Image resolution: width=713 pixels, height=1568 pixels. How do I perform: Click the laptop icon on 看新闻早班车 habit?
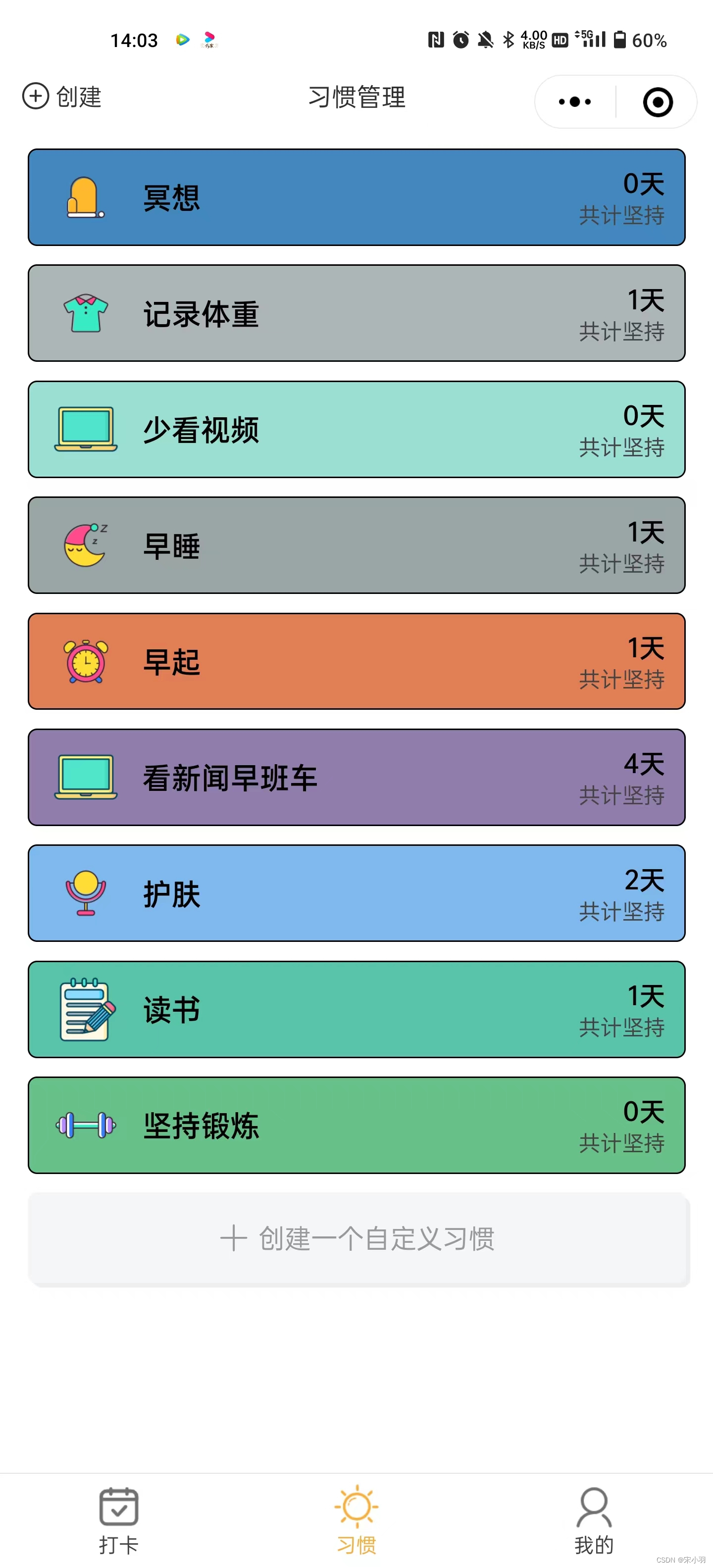[85, 777]
